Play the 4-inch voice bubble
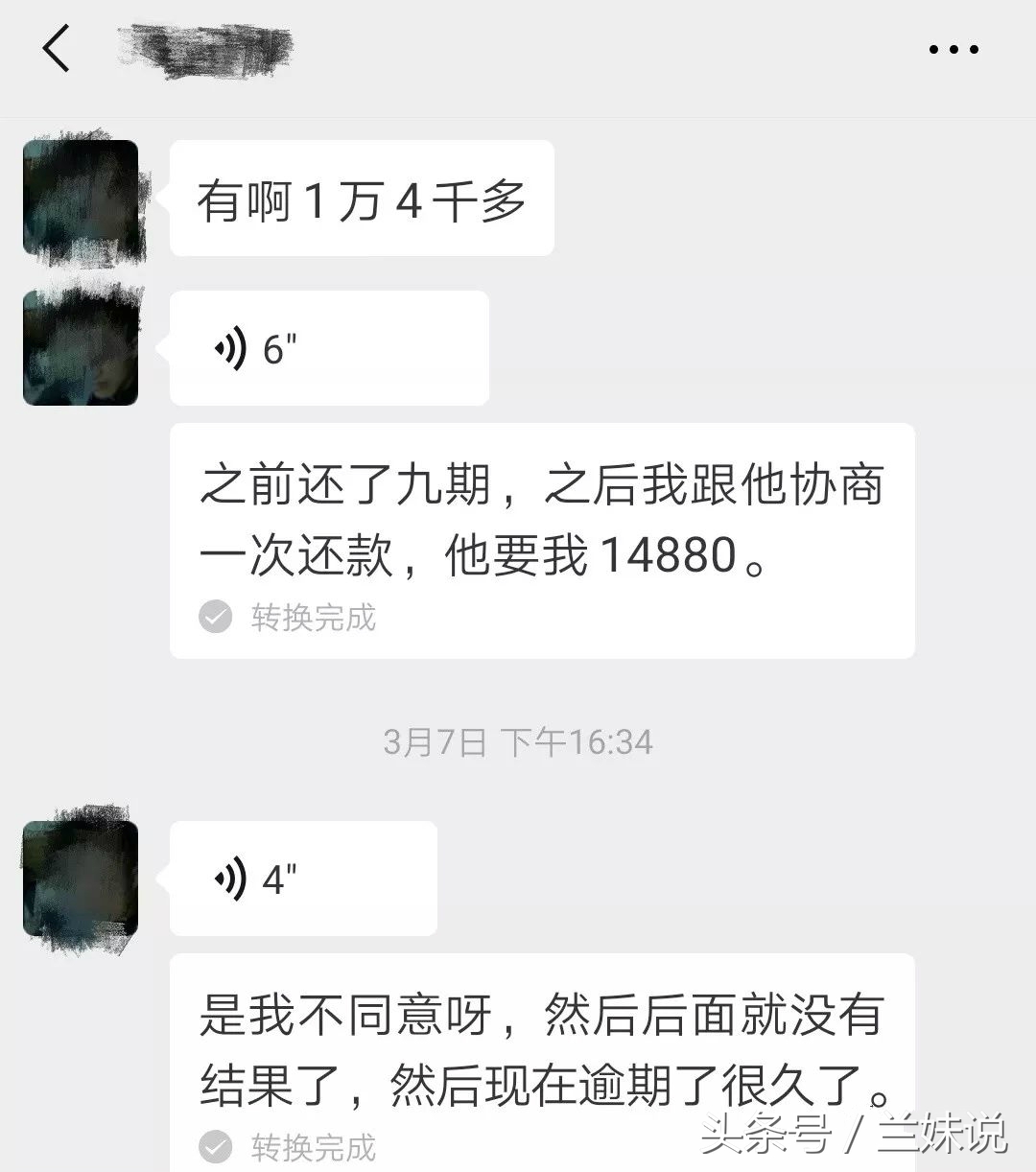This screenshot has height=1172, width=1036. 302,878
